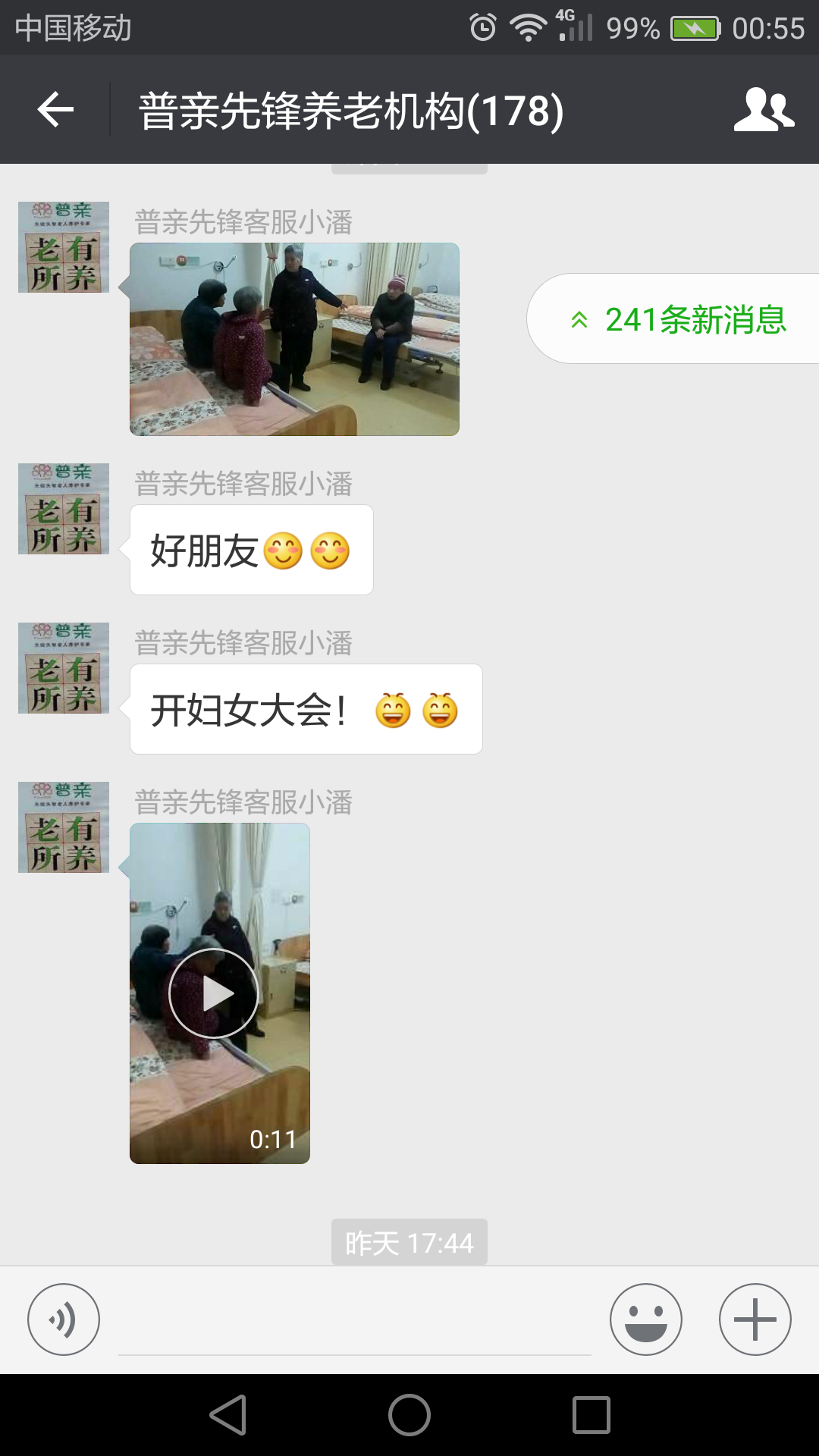Play the 0:11 video message

[214, 993]
